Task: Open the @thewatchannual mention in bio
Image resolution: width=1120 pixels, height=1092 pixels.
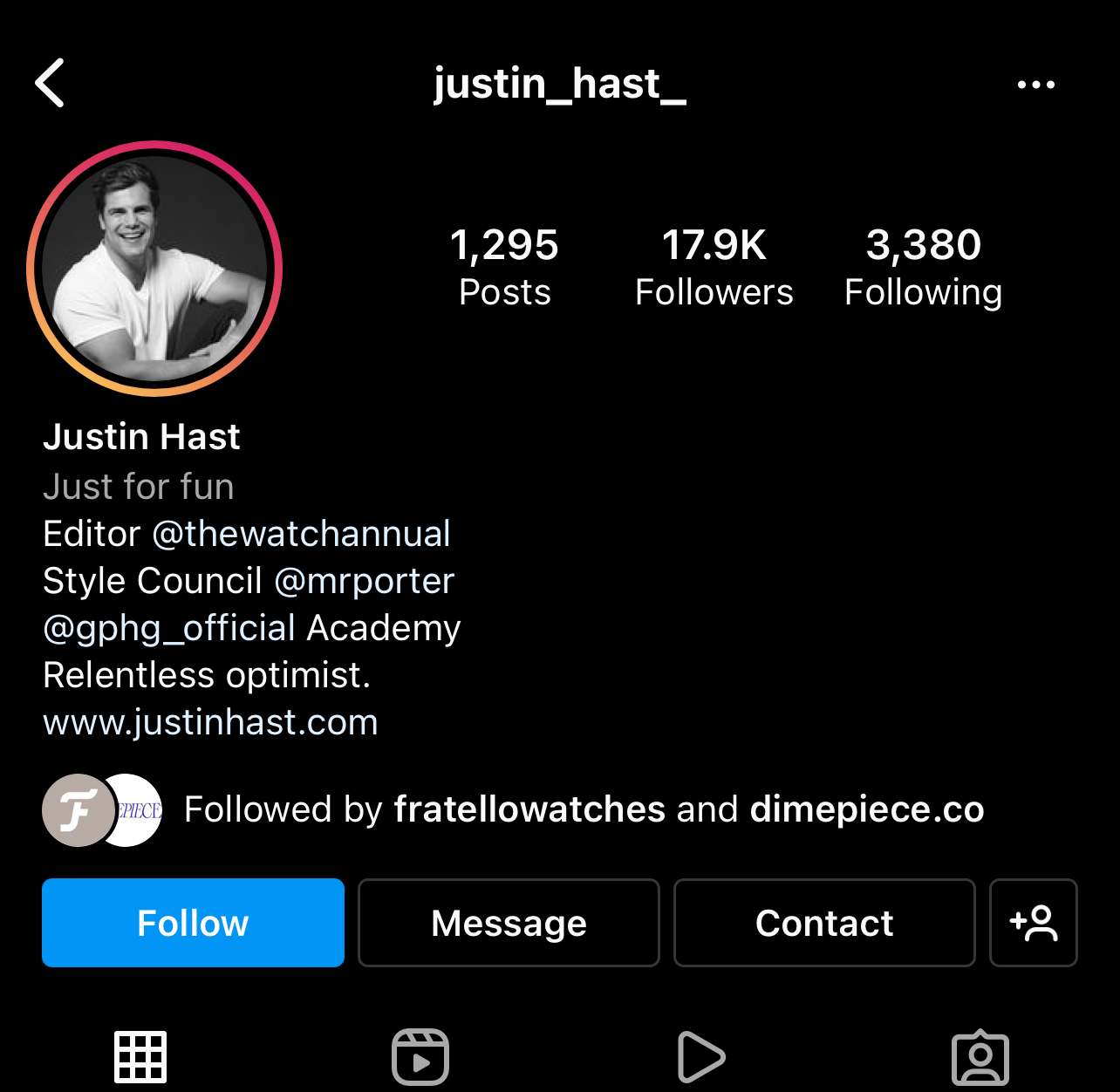Action: 301,534
